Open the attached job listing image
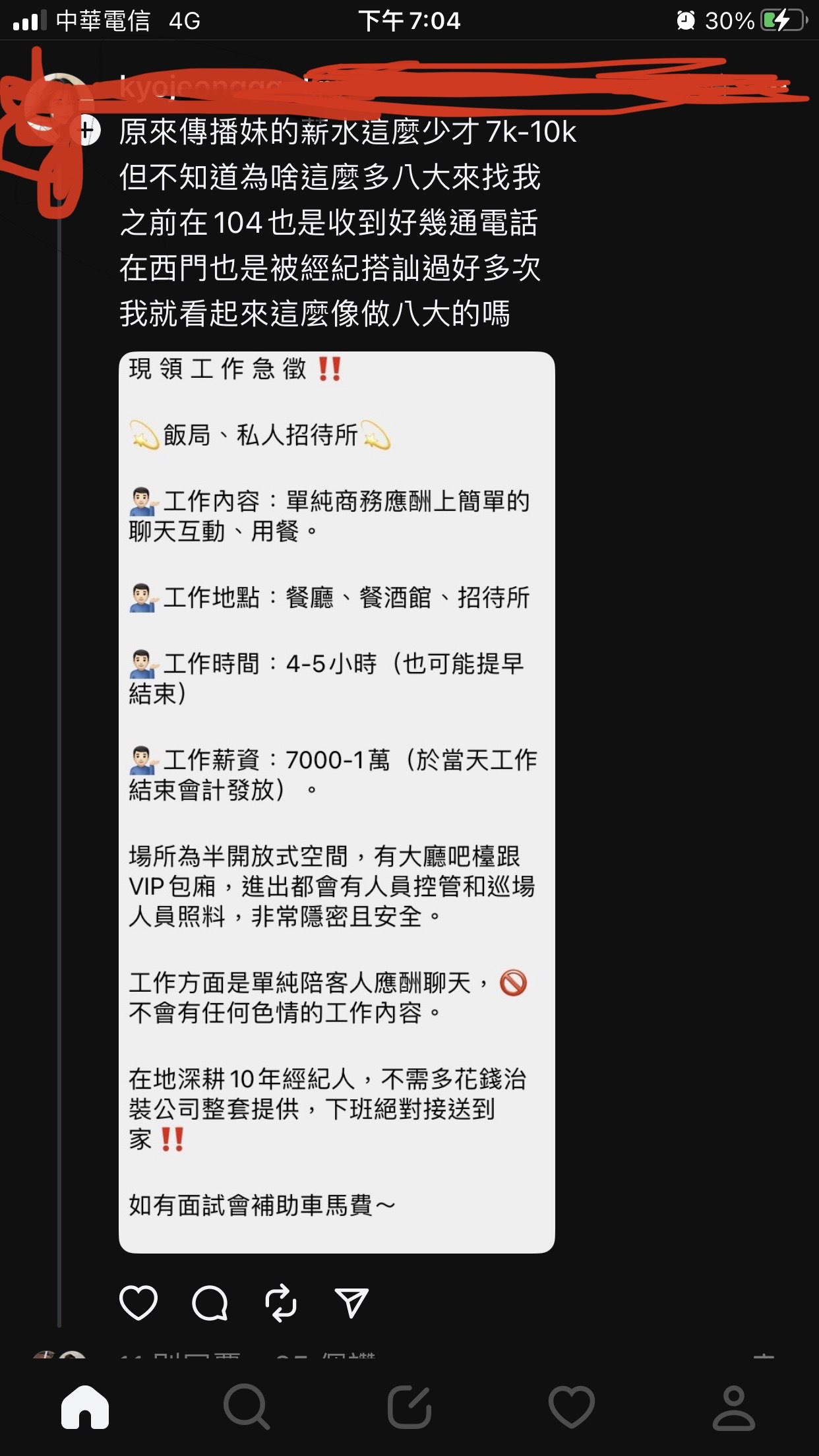 [336, 801]
